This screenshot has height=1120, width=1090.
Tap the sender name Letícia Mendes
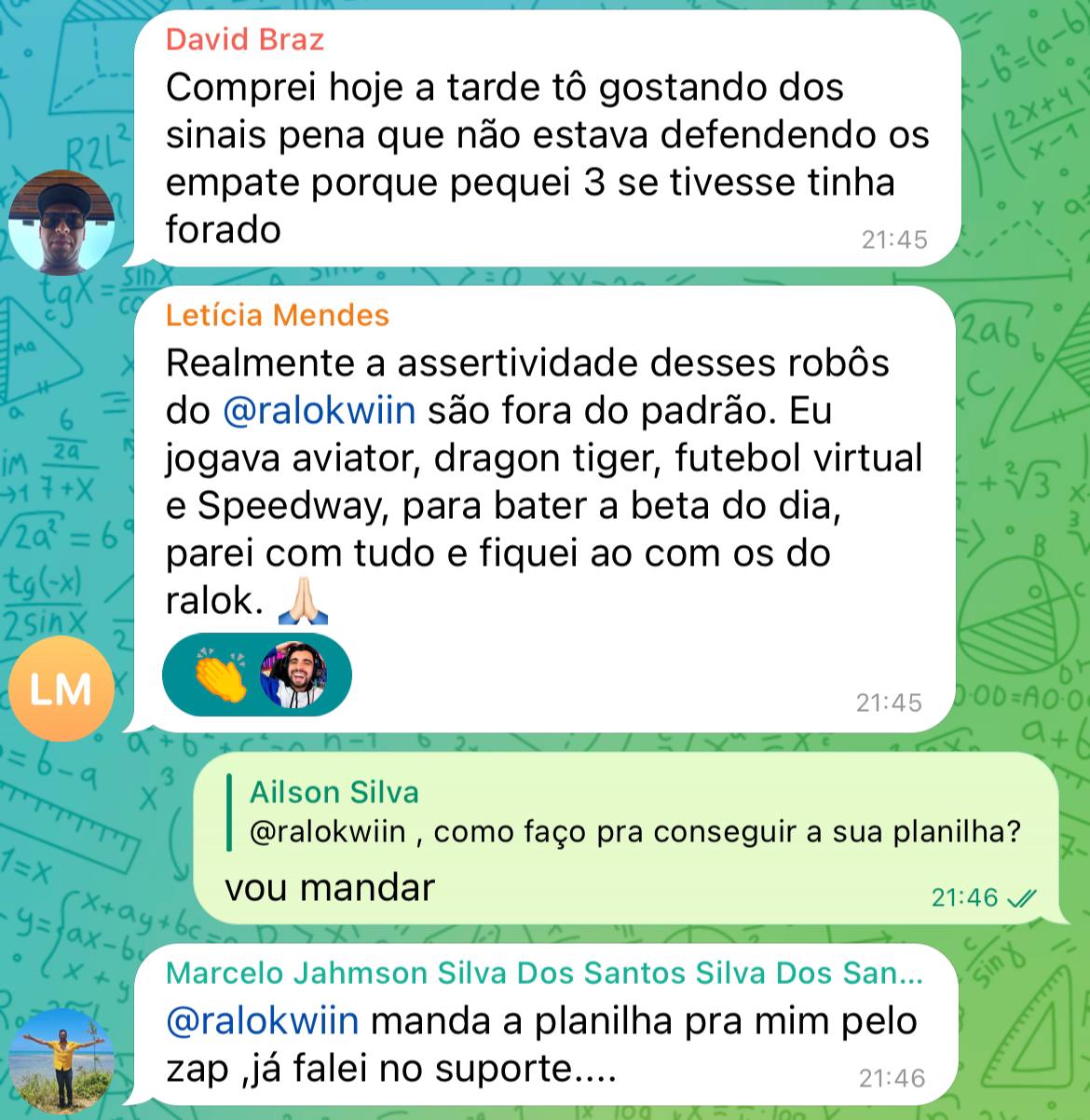coord(277,316)
